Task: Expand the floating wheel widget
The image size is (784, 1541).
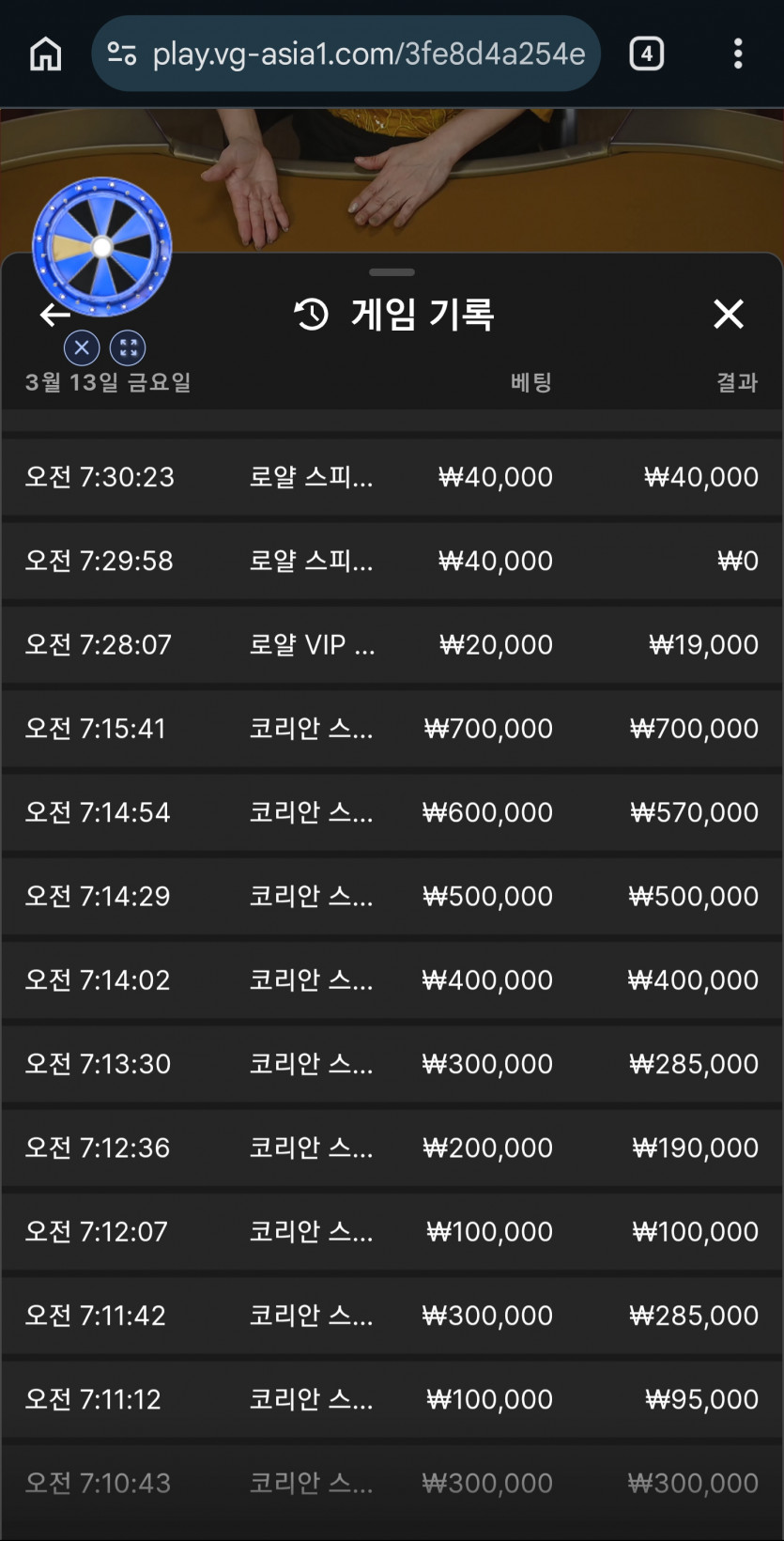Action: [128, 348]
